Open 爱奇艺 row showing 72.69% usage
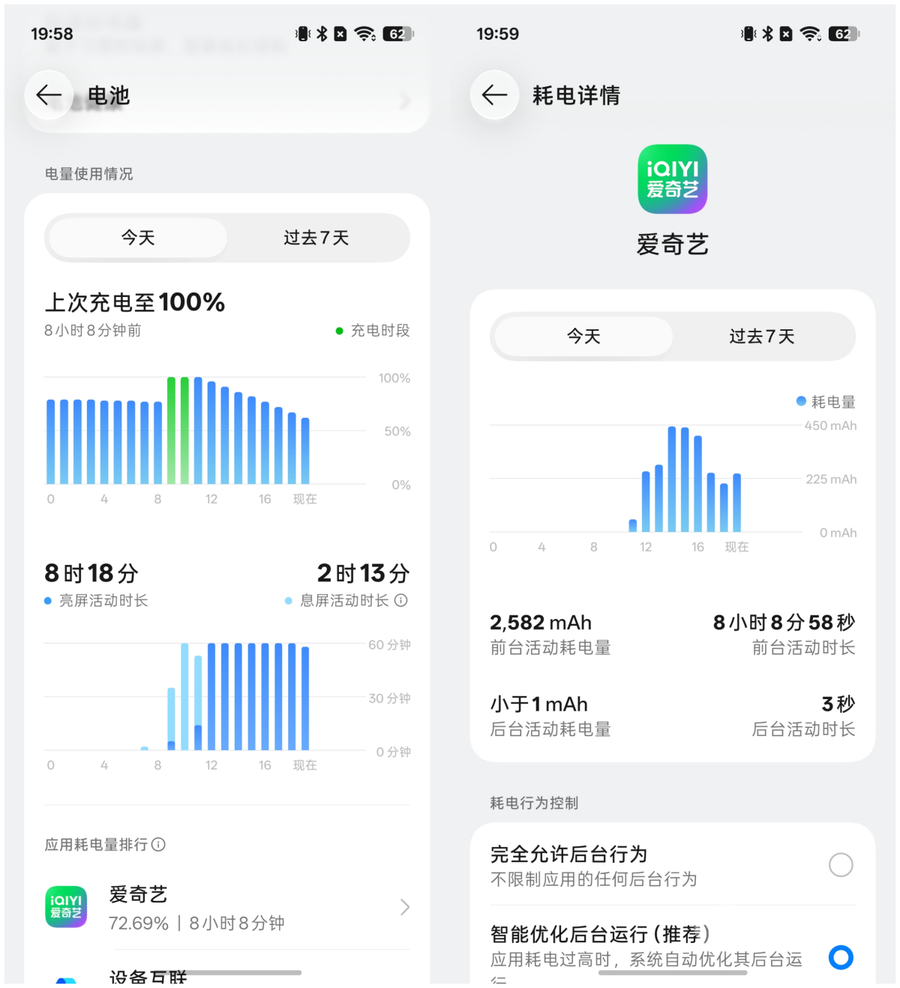900x988 pixels. [227, 907]
